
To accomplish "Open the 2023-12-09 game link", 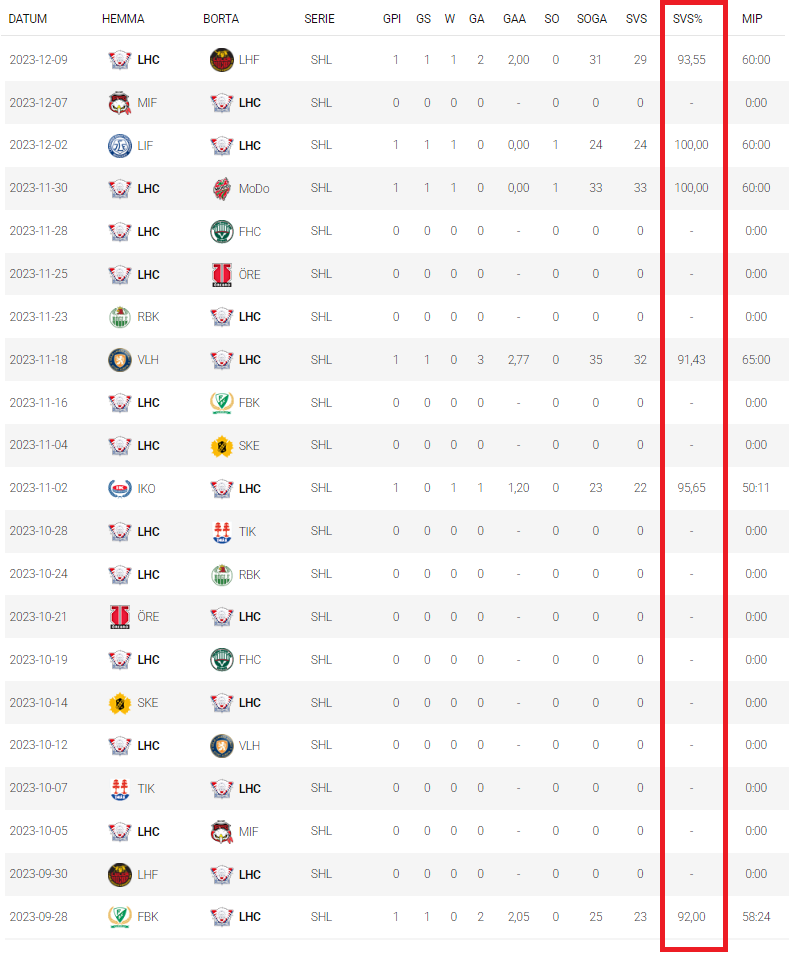I will [x=38, y=60].
